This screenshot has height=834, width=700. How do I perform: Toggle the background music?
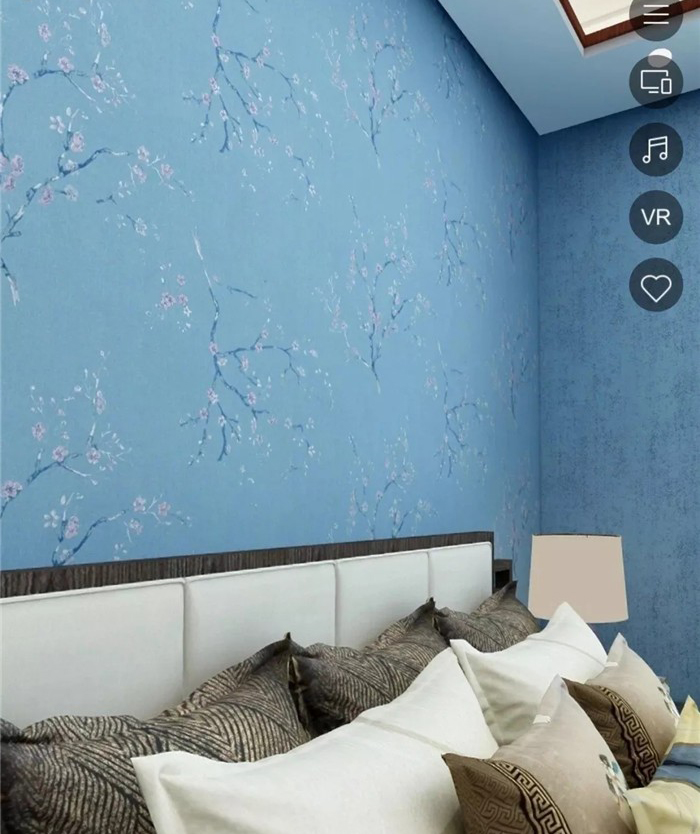click(656, 150)
